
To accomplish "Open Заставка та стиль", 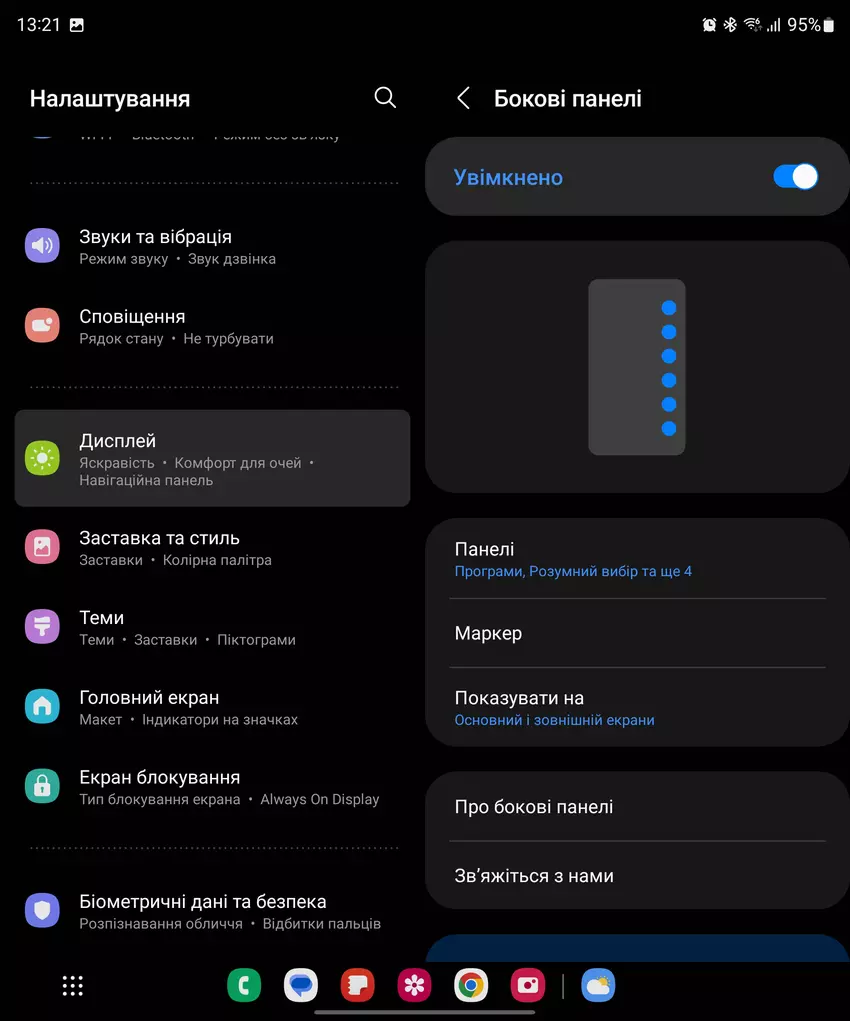I will [x=212, y=547].
